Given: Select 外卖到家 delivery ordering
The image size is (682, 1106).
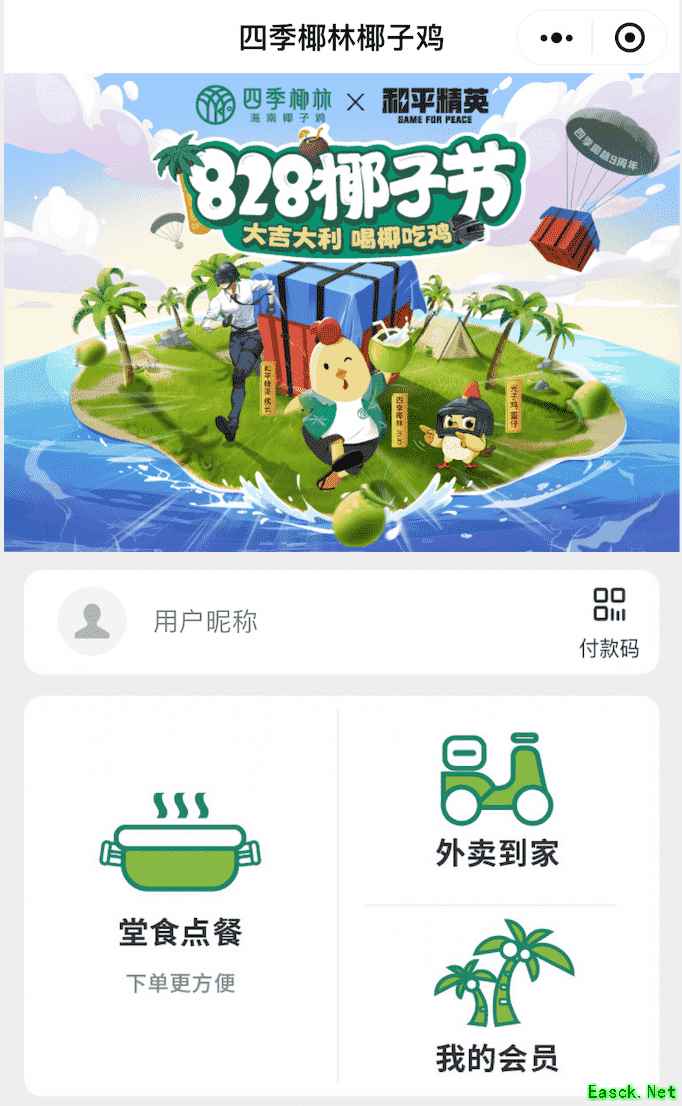Looking at the screenshot, I should (x=497, y=801).
